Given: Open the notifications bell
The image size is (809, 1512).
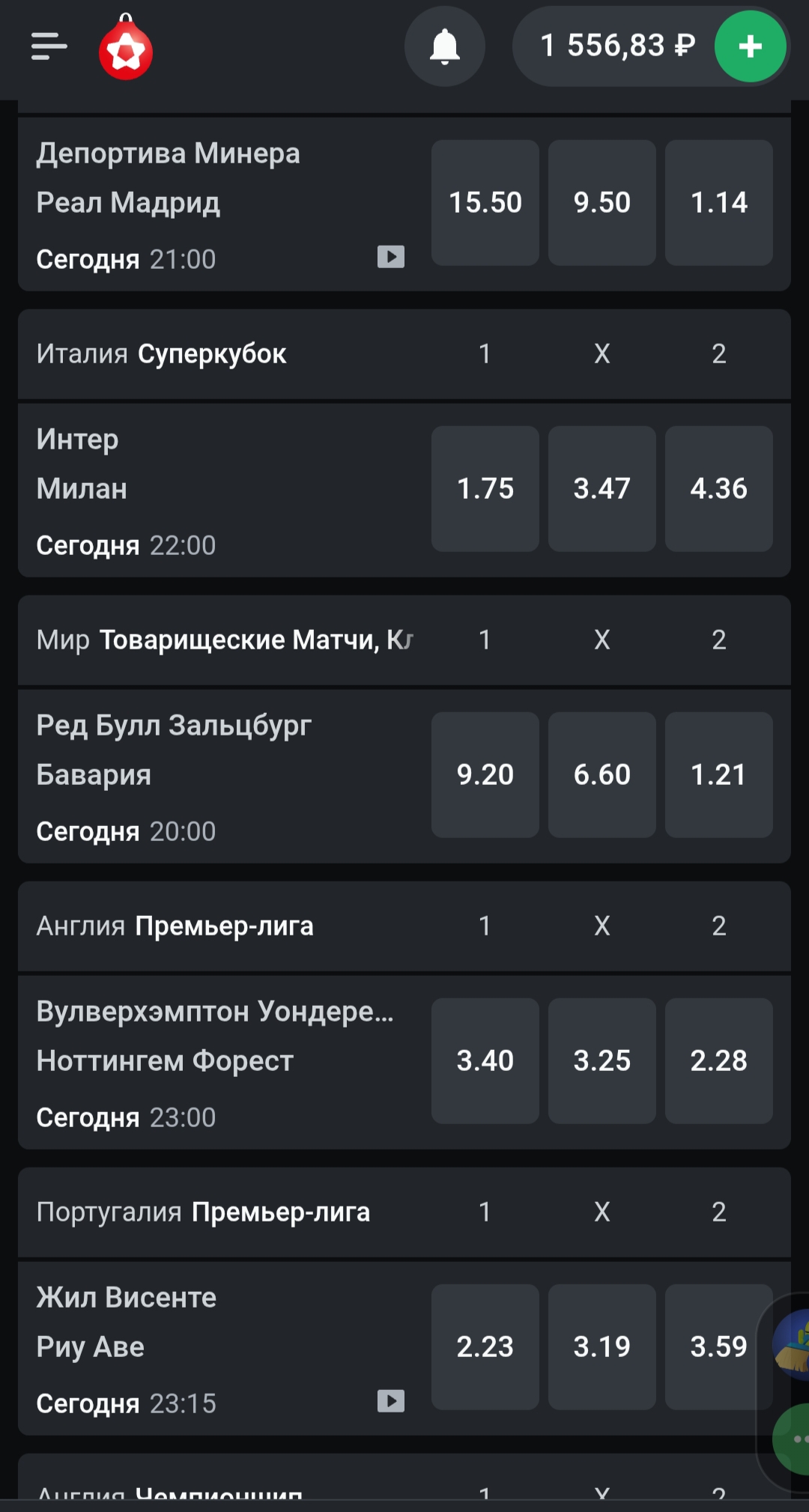Looking at the screenshot, I should click(445, 46).
